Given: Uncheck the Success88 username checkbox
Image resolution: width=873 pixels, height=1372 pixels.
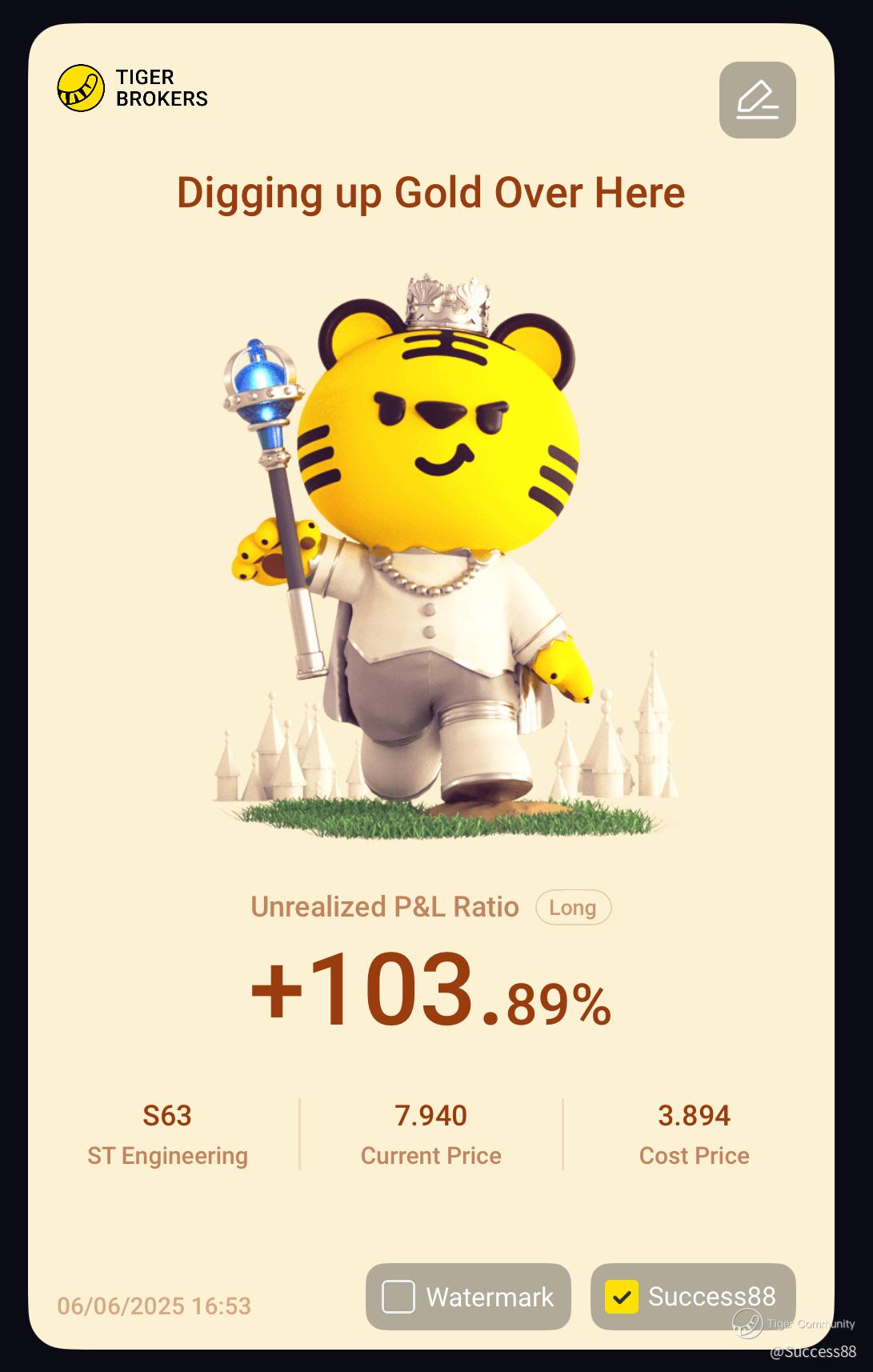Looking at the screenshot, I should coord(621,1296).
